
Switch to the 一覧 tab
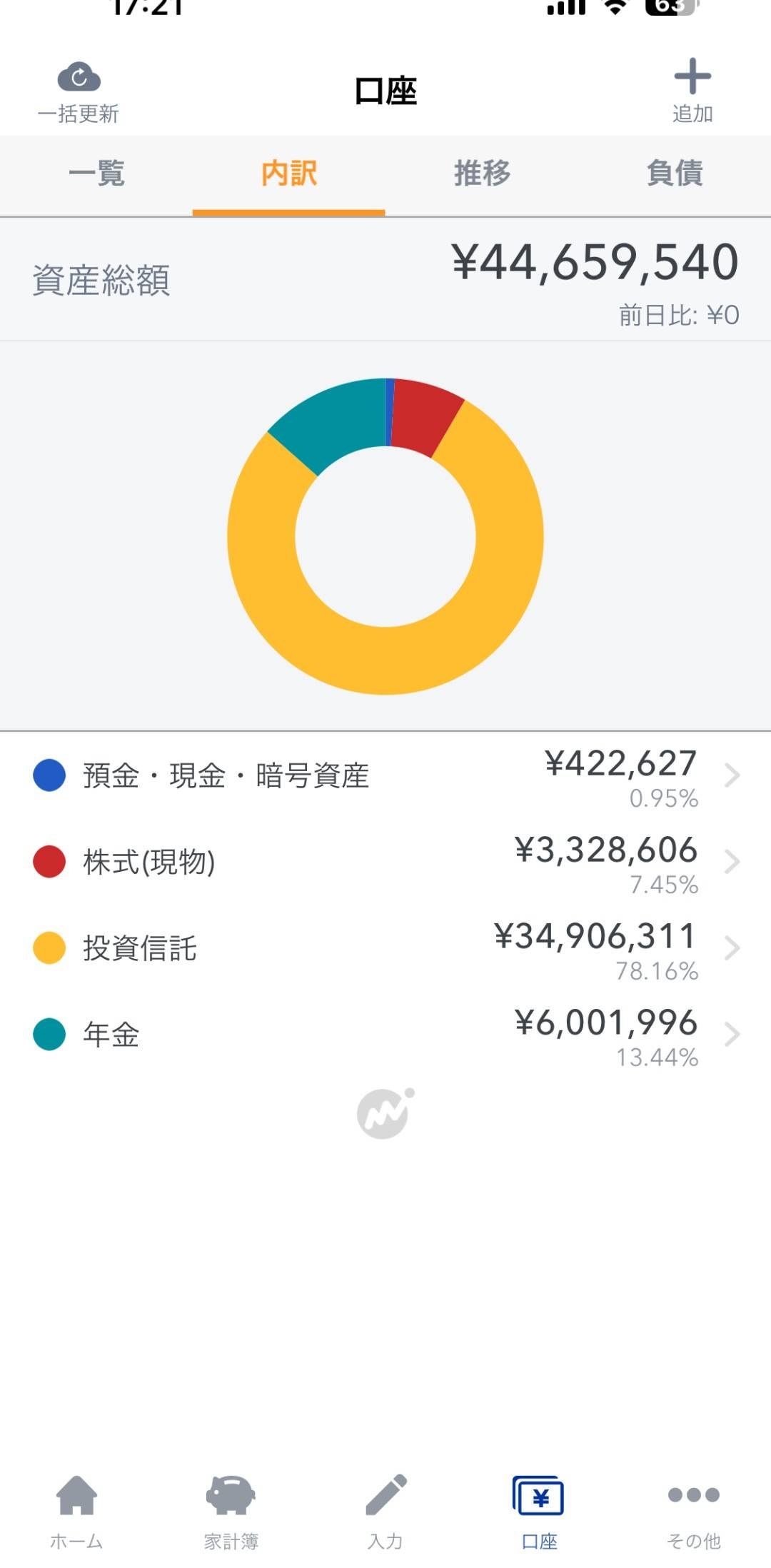pos(96,174)
